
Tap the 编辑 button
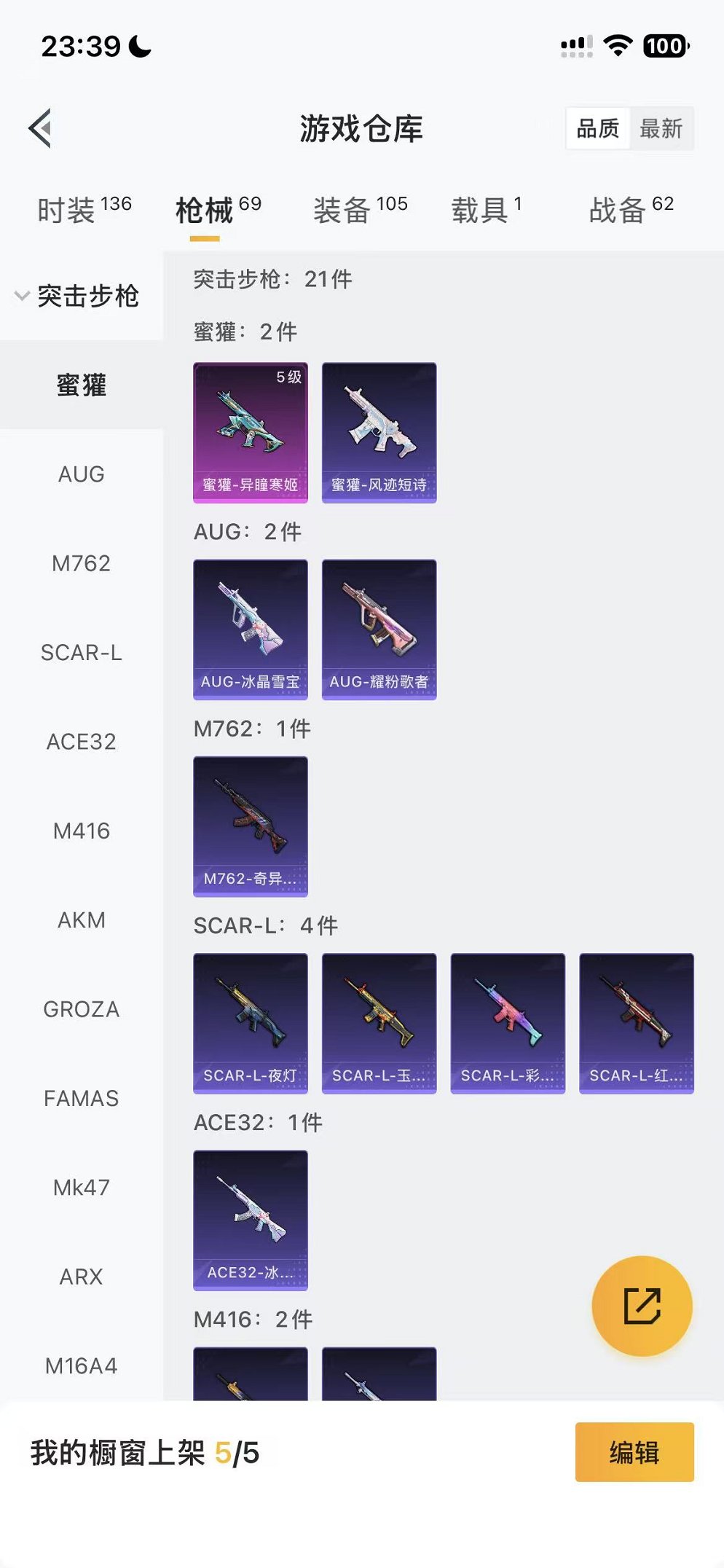point(634,1452)
